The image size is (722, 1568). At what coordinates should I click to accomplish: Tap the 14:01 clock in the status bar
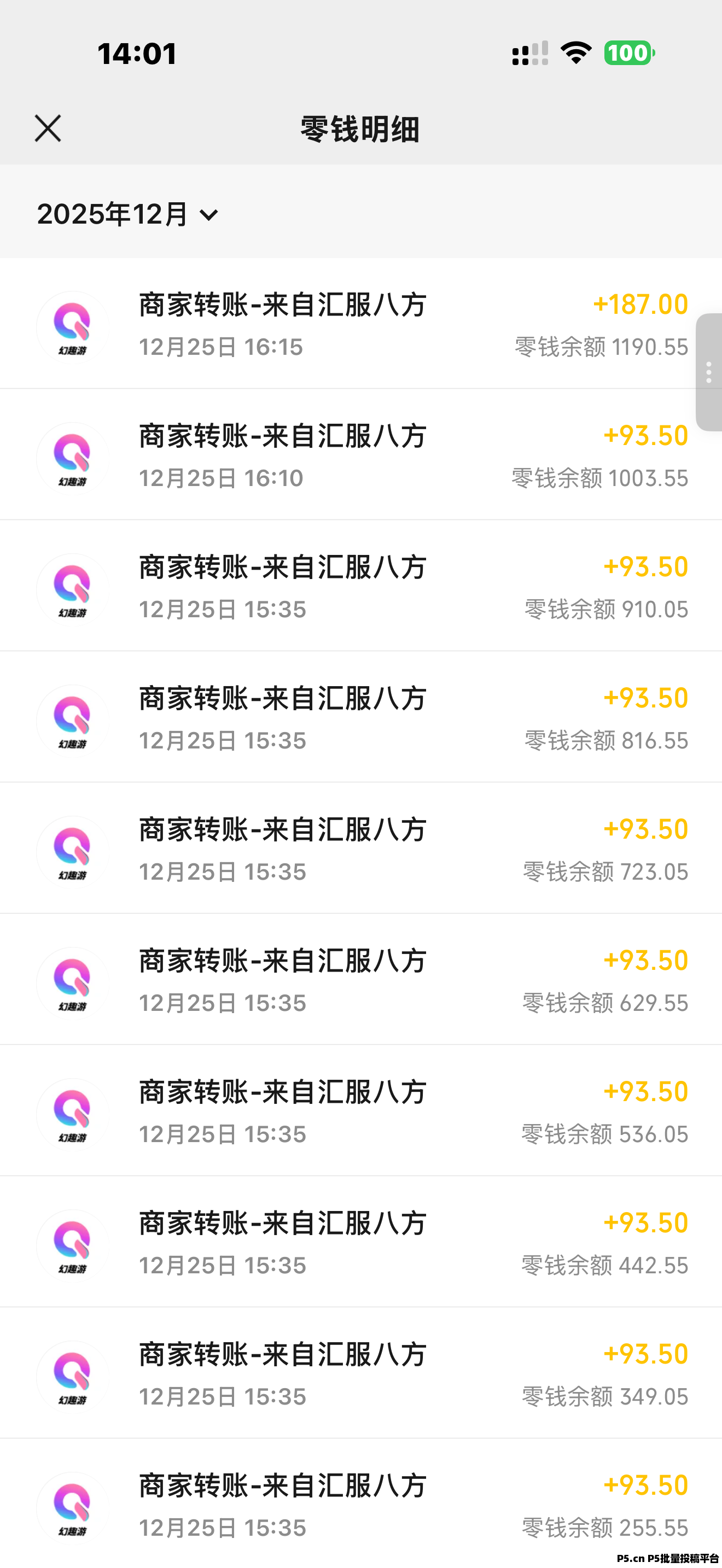137,54
